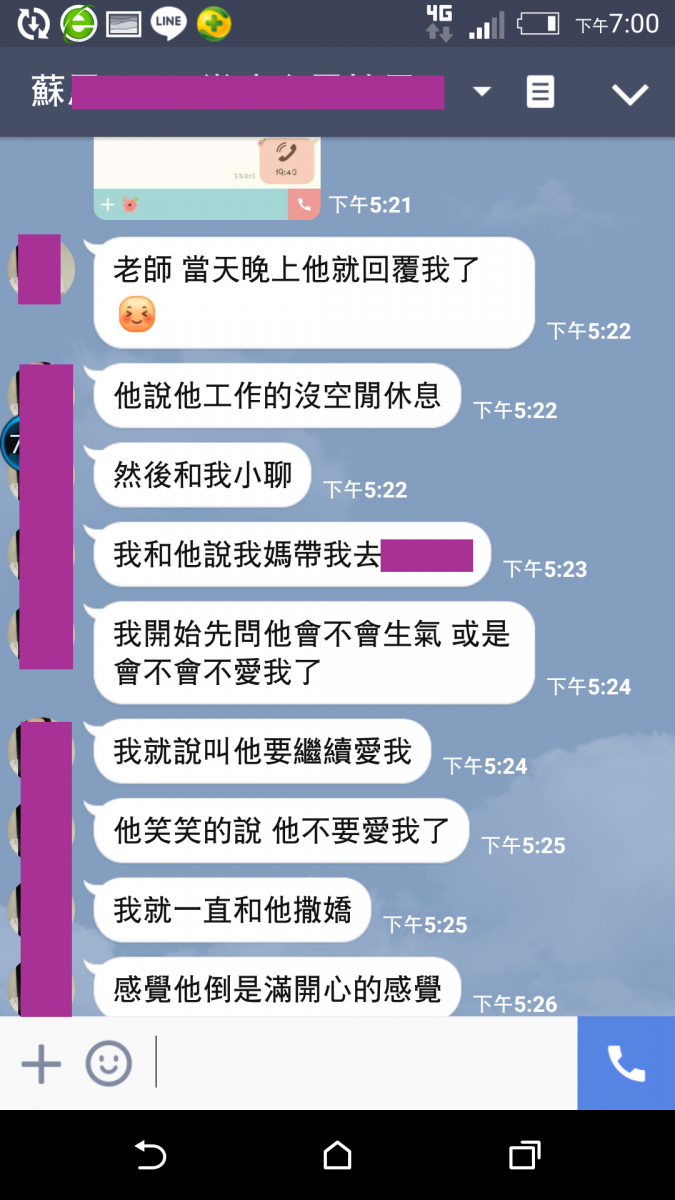The image size is (675, 1200).
Task: Open the notes icon in header
Action: tap(540, 93)
